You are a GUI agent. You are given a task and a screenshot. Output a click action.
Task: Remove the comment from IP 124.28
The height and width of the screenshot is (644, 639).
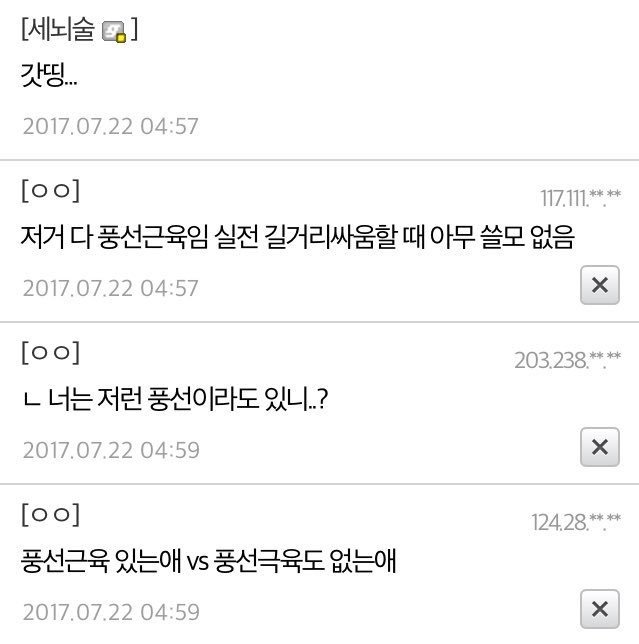click(599, 608)
